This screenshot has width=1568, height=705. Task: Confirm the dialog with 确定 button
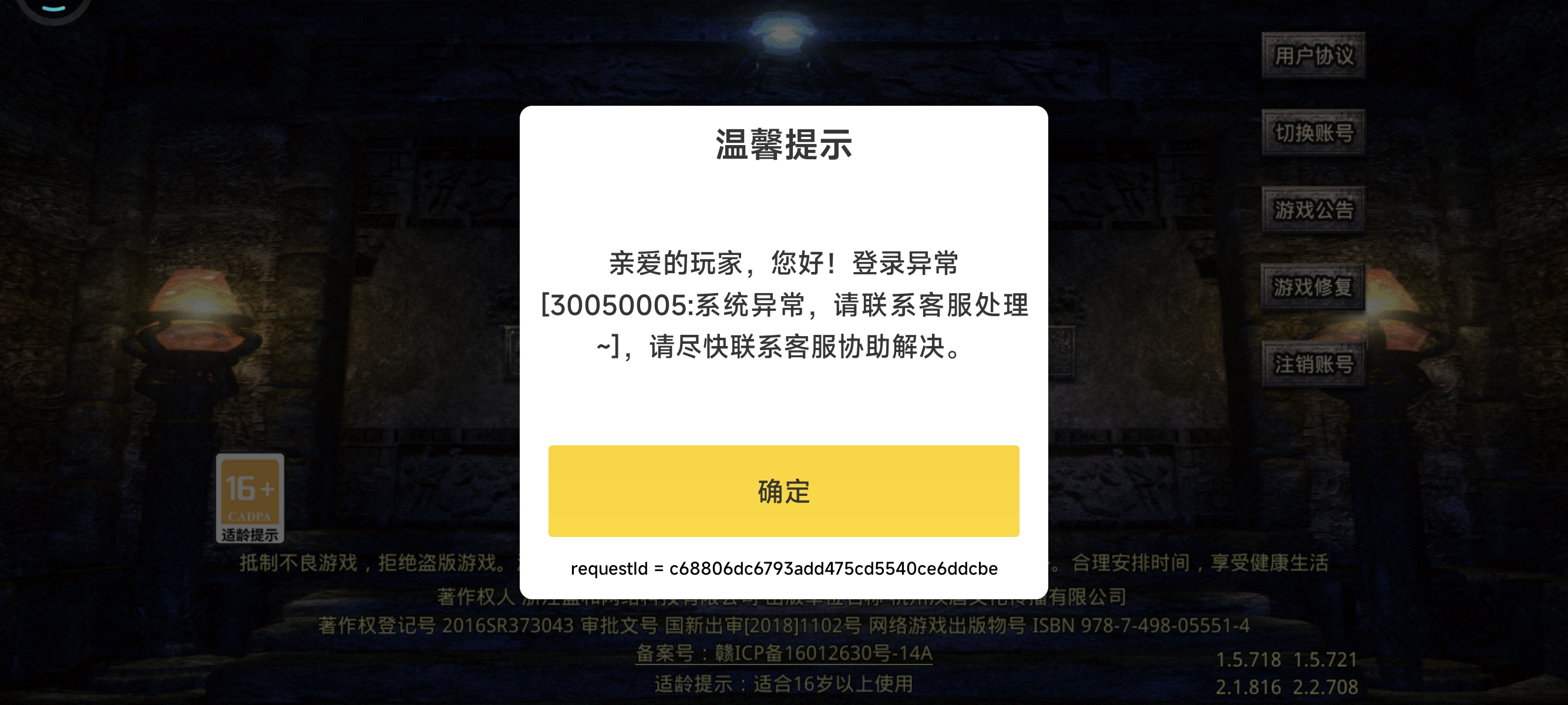783,491
